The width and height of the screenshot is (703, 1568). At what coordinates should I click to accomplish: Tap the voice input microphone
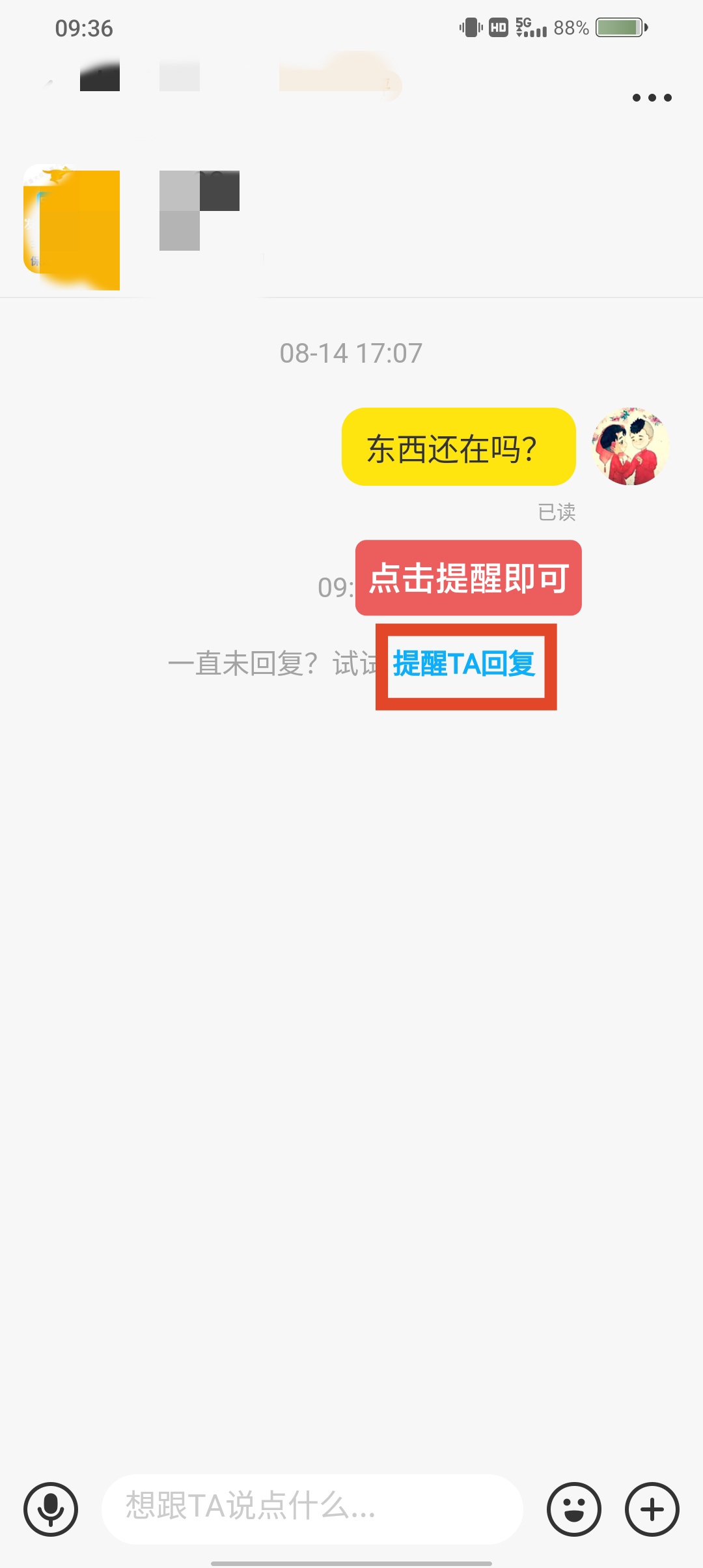pyautogui.click(x=51, y=1509)
